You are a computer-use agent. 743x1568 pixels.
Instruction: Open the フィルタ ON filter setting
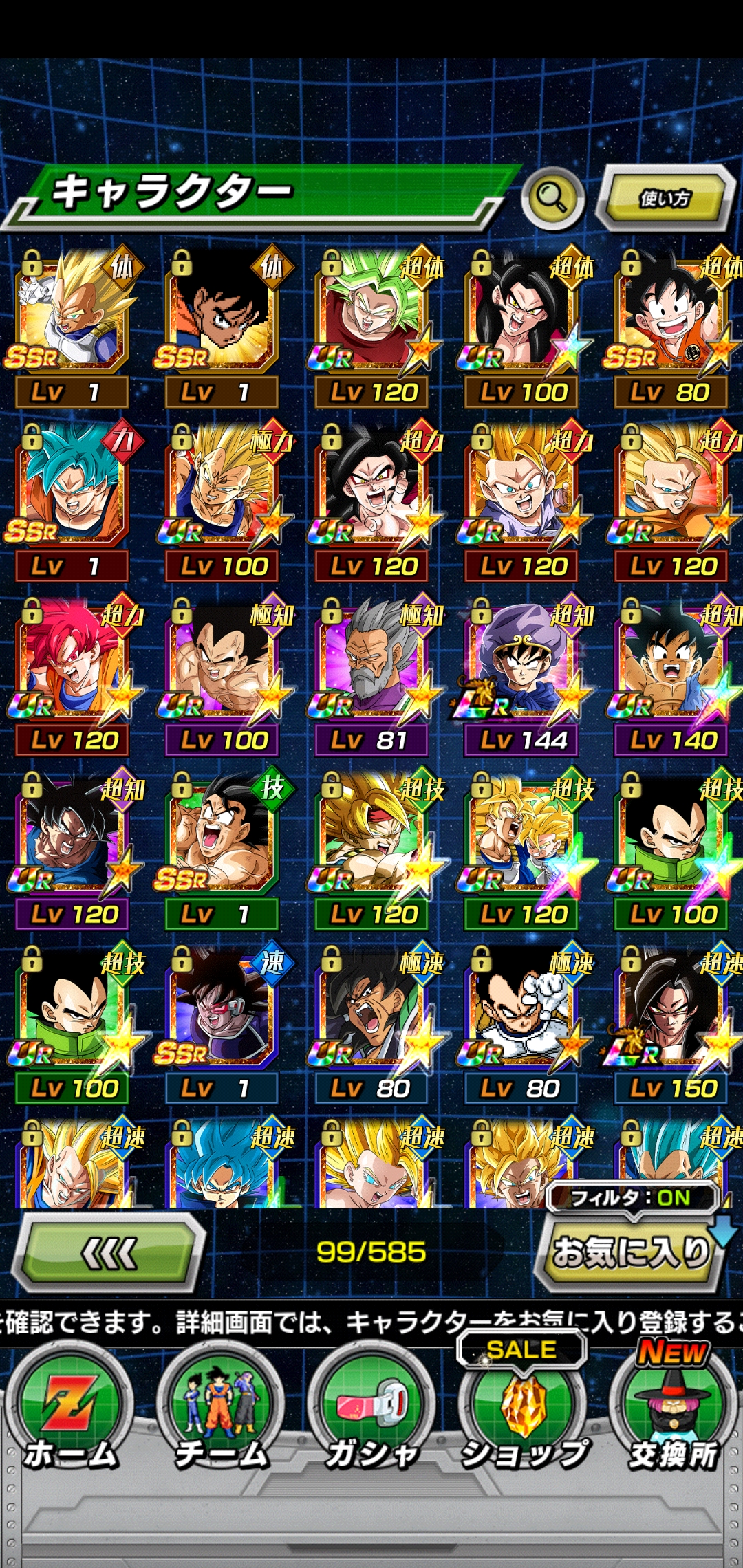coord(632,1198)
